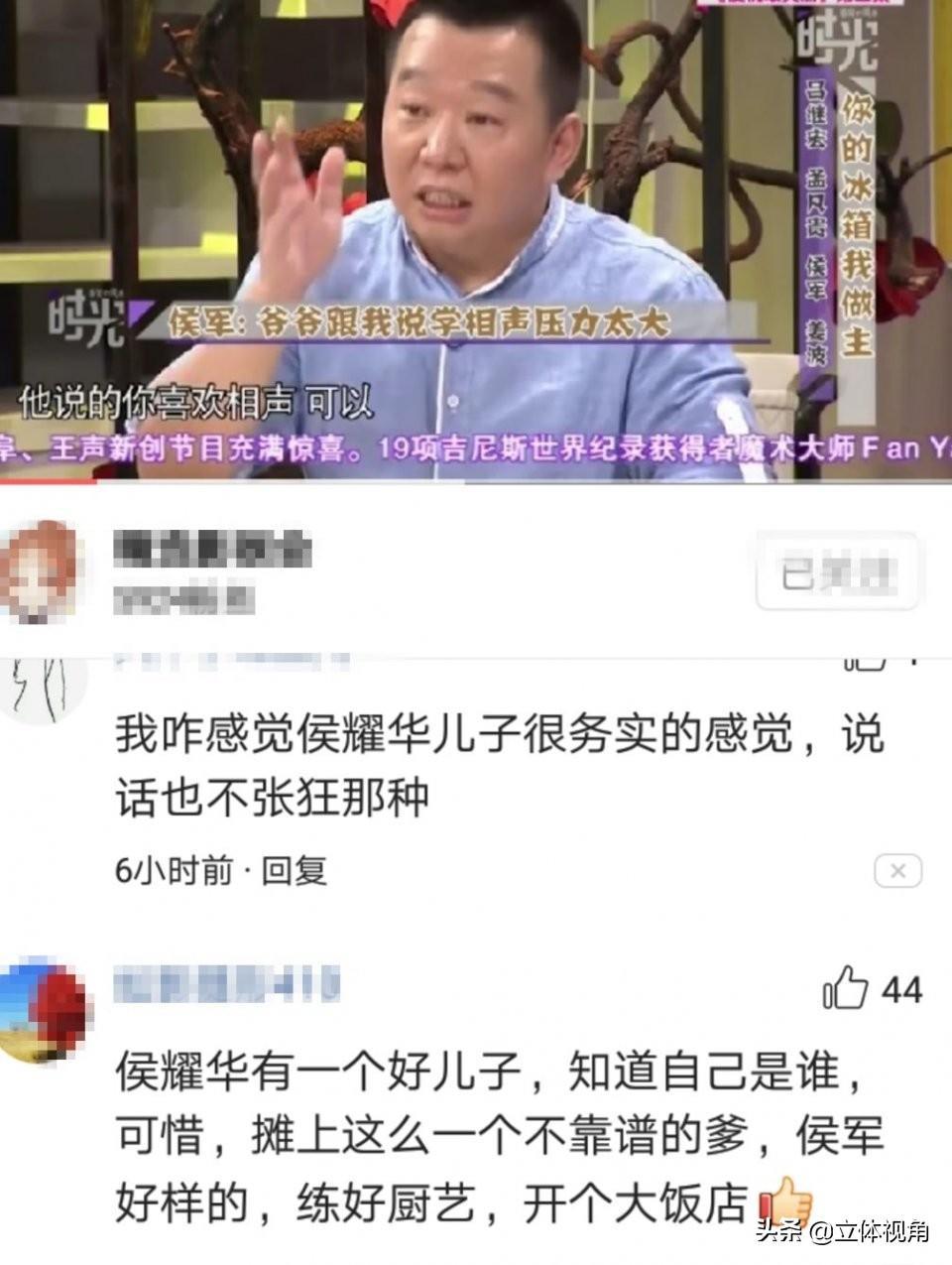This screenshot has width=952, height=1265.
Task: Dismiss the comment with the x icon
Action: click(897, 871)
